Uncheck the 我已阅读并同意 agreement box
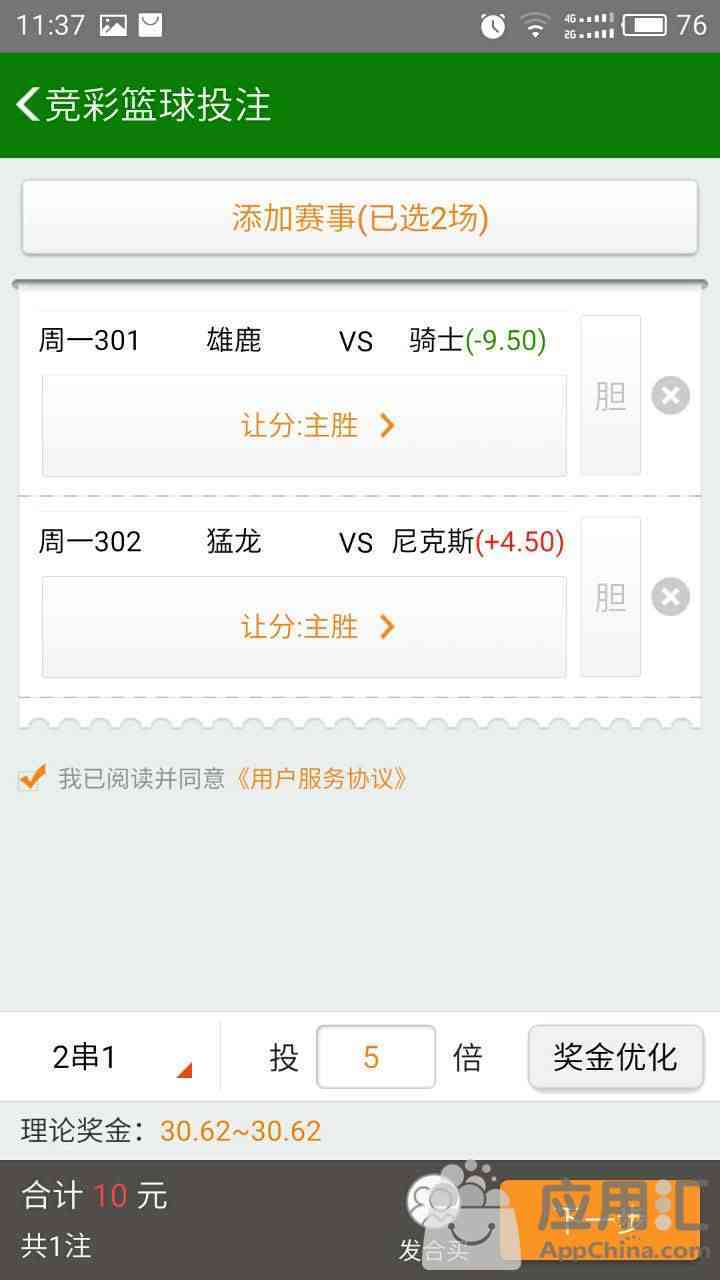This screenshot has width=720, height=1280. (x=32, y=778)
